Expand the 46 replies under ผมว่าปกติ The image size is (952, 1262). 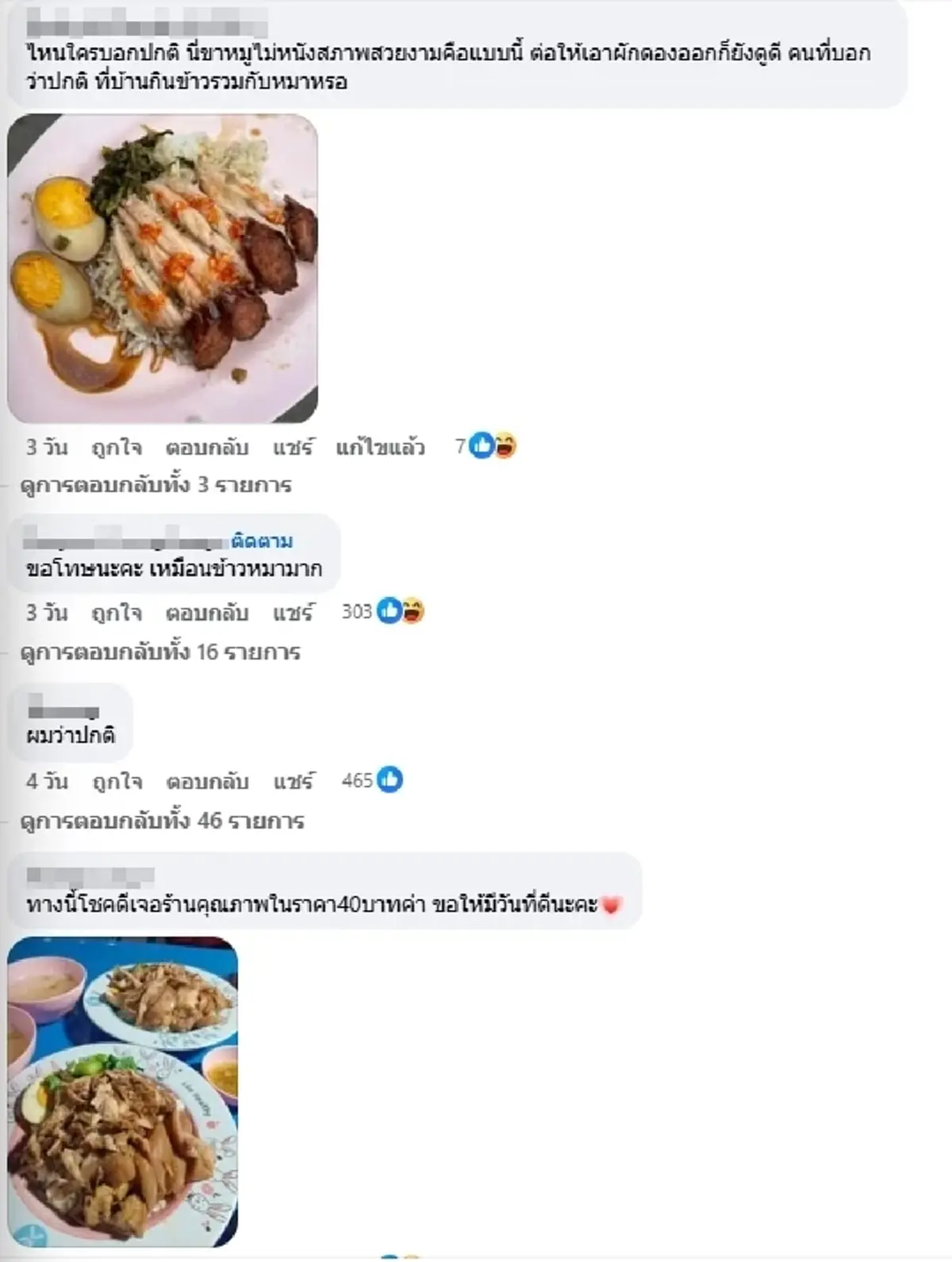(x=161, y=823)
